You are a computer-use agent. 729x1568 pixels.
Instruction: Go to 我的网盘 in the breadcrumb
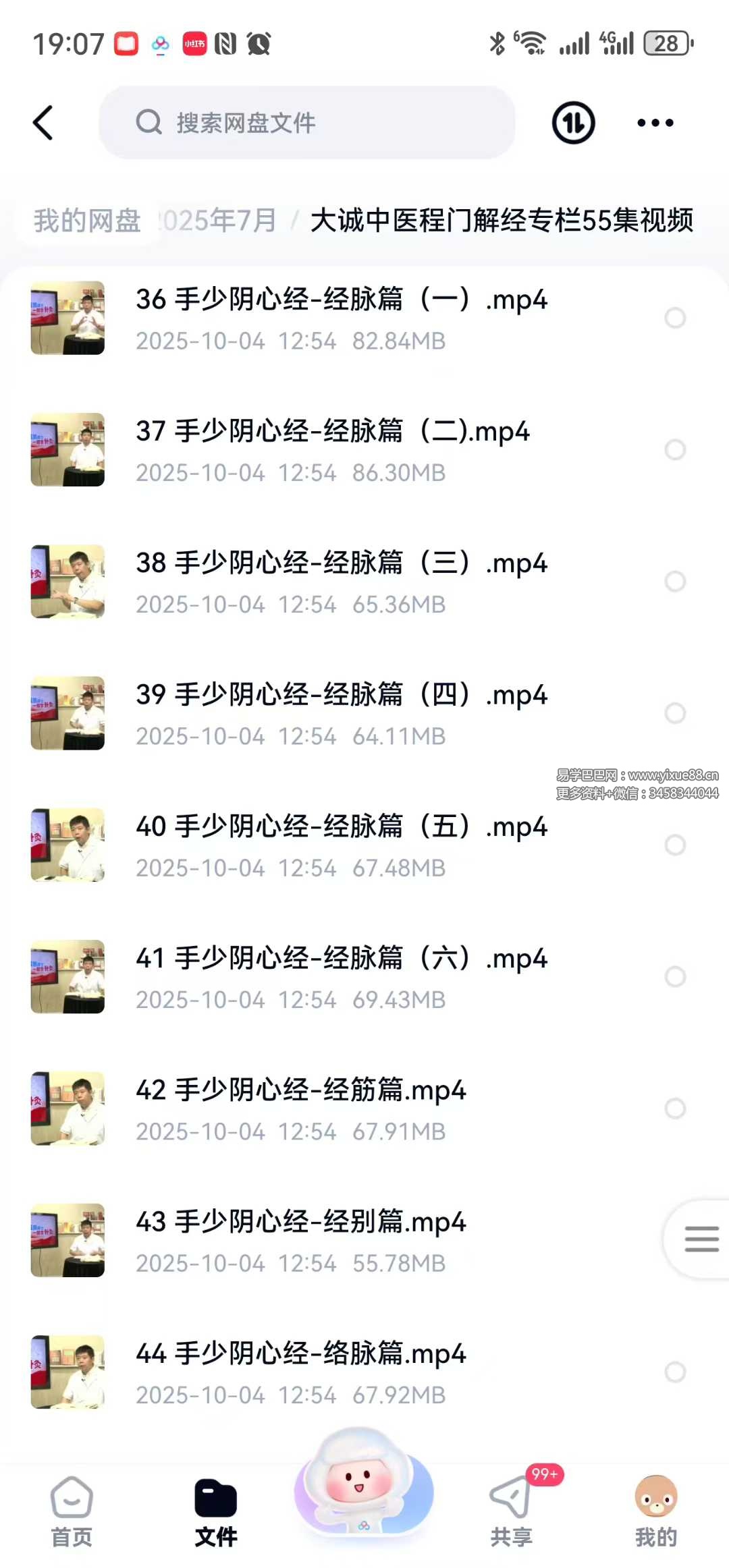tap(87, 221)
